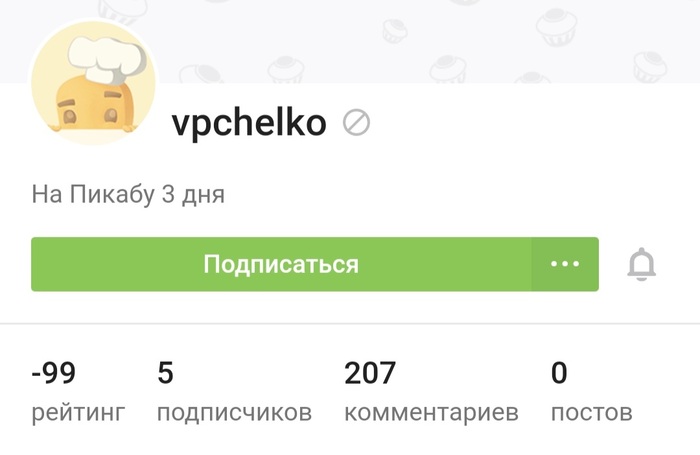View the 5 подписчиков list
The width and height of the screenshot is (700, 455).
pos(234,392)
